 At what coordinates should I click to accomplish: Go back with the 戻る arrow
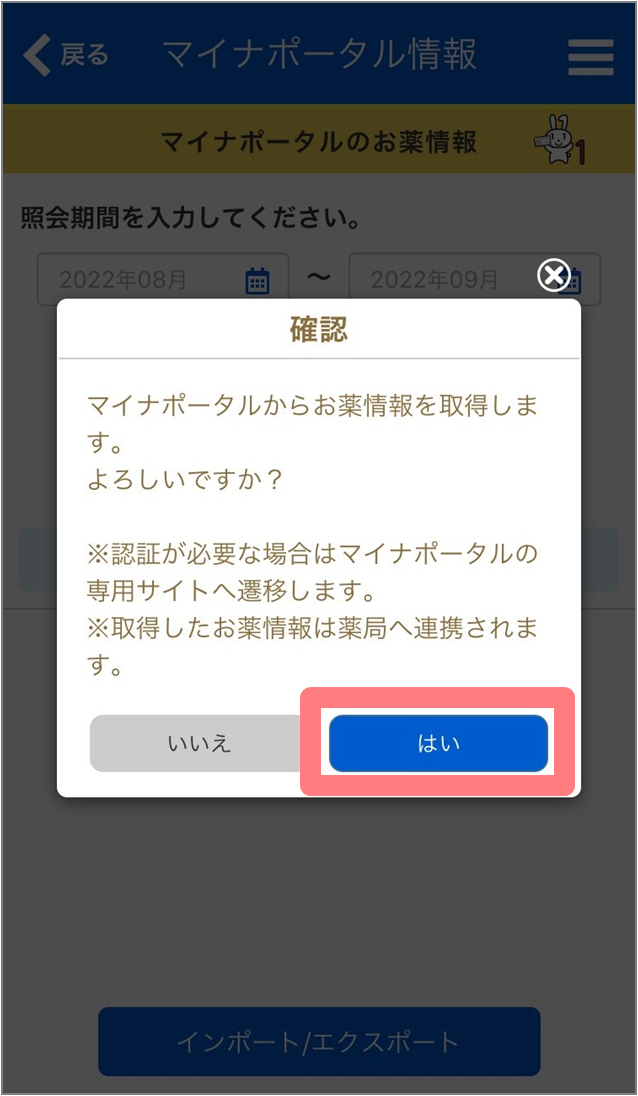[x=66, y=55]
